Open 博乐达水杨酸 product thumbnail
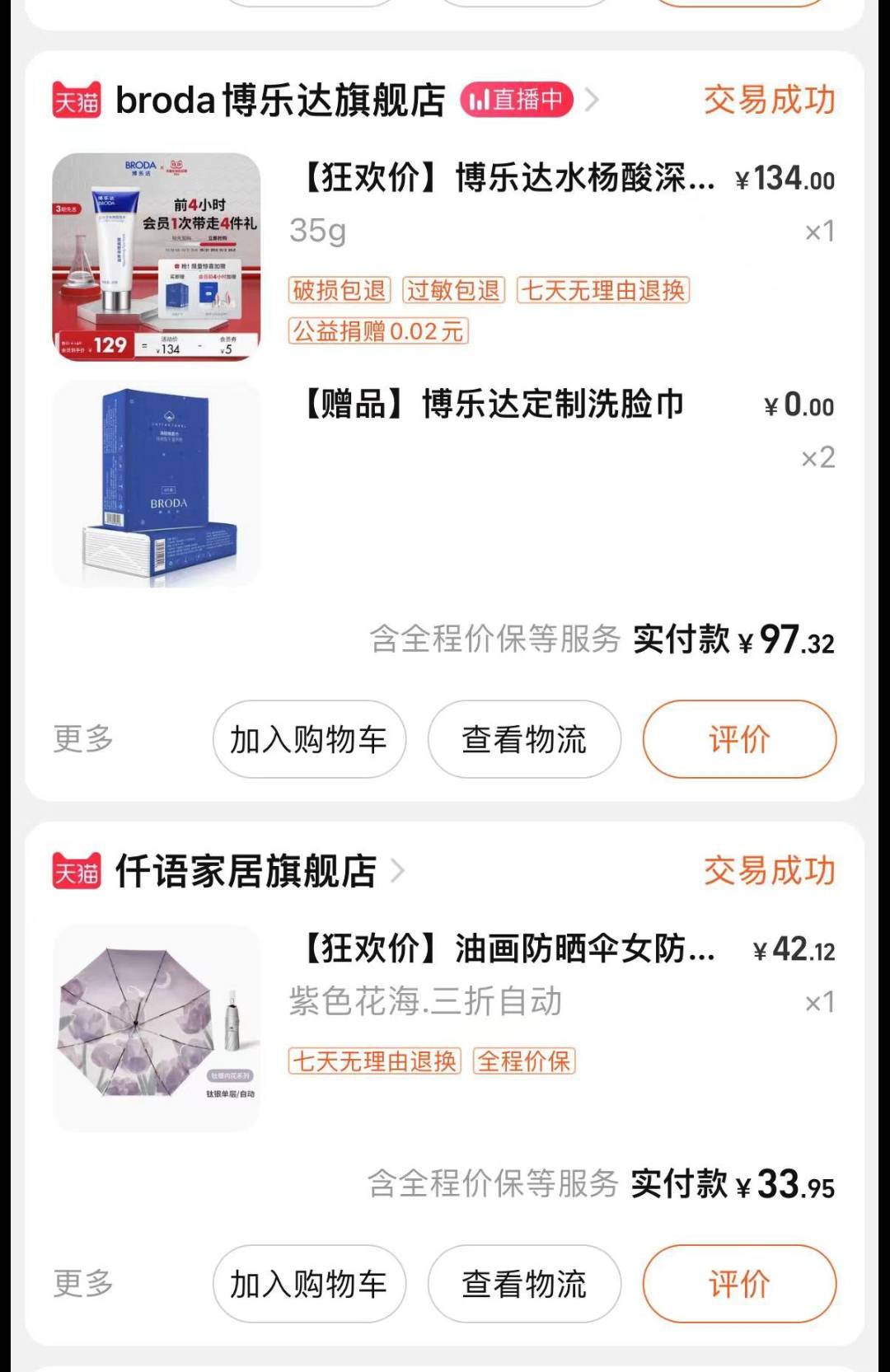Screen dimensions: 890x1372 point(157,257)
